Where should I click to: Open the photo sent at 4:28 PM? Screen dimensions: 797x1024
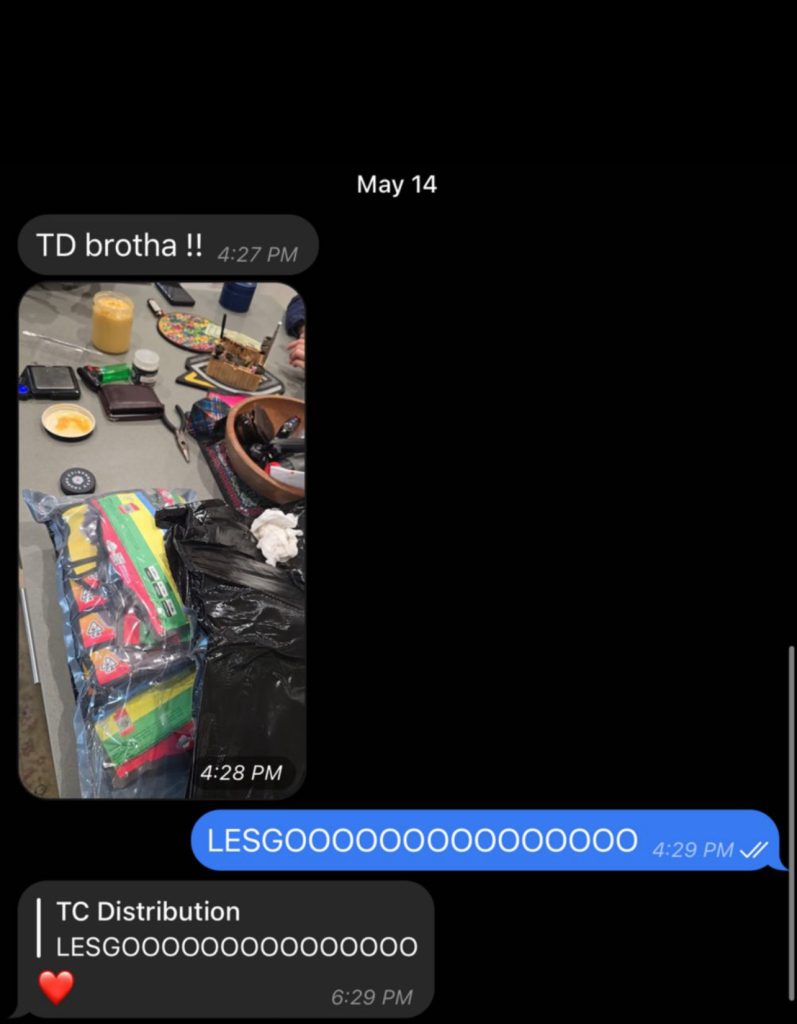162,540
